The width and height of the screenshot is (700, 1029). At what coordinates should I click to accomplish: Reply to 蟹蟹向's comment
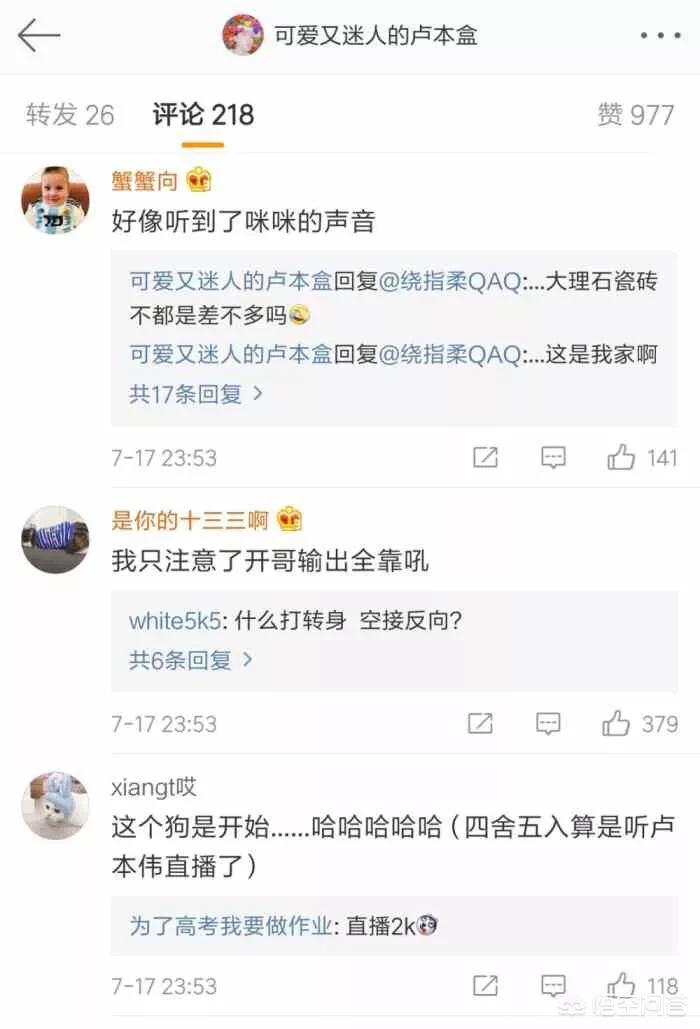pos(553,458)
